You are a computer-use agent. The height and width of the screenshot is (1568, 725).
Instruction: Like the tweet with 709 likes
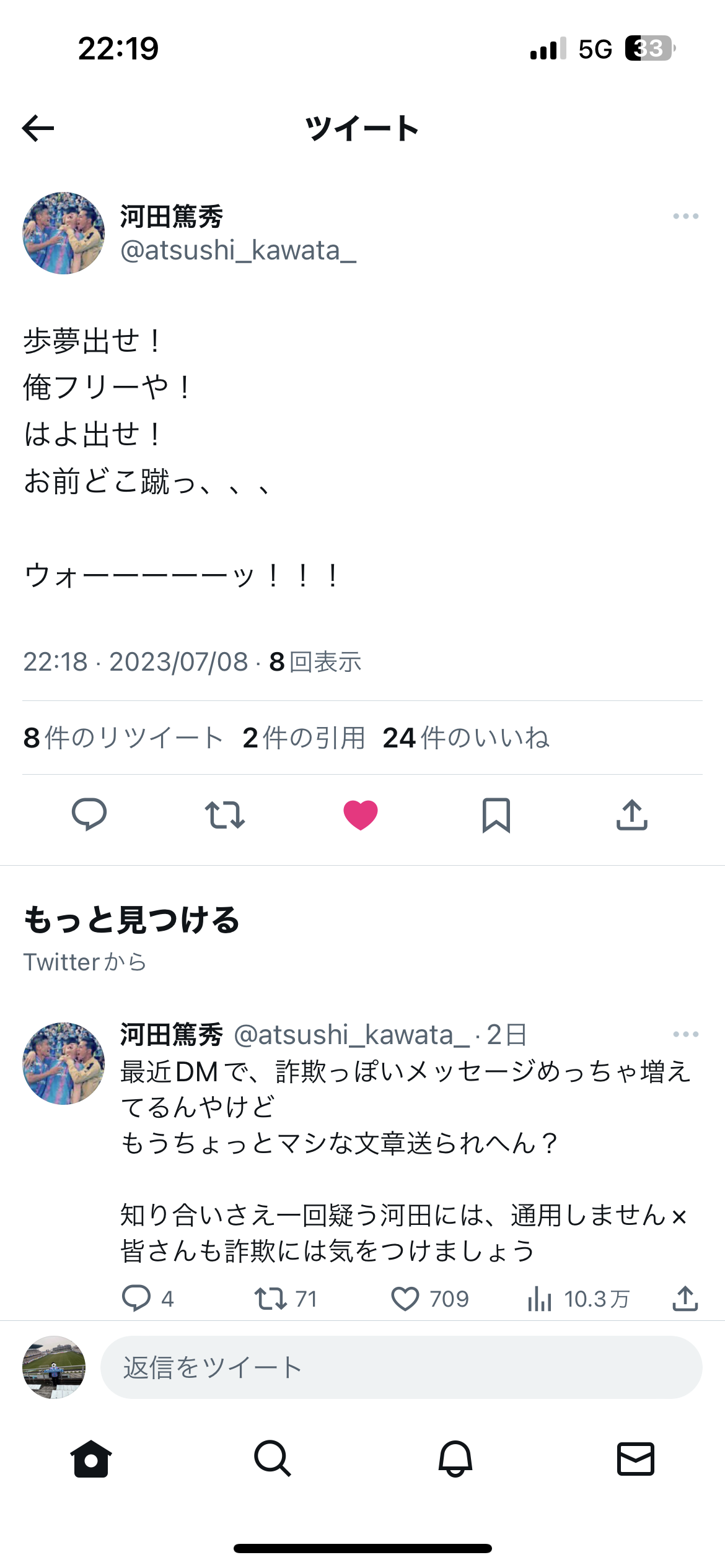pos(405,1299)
